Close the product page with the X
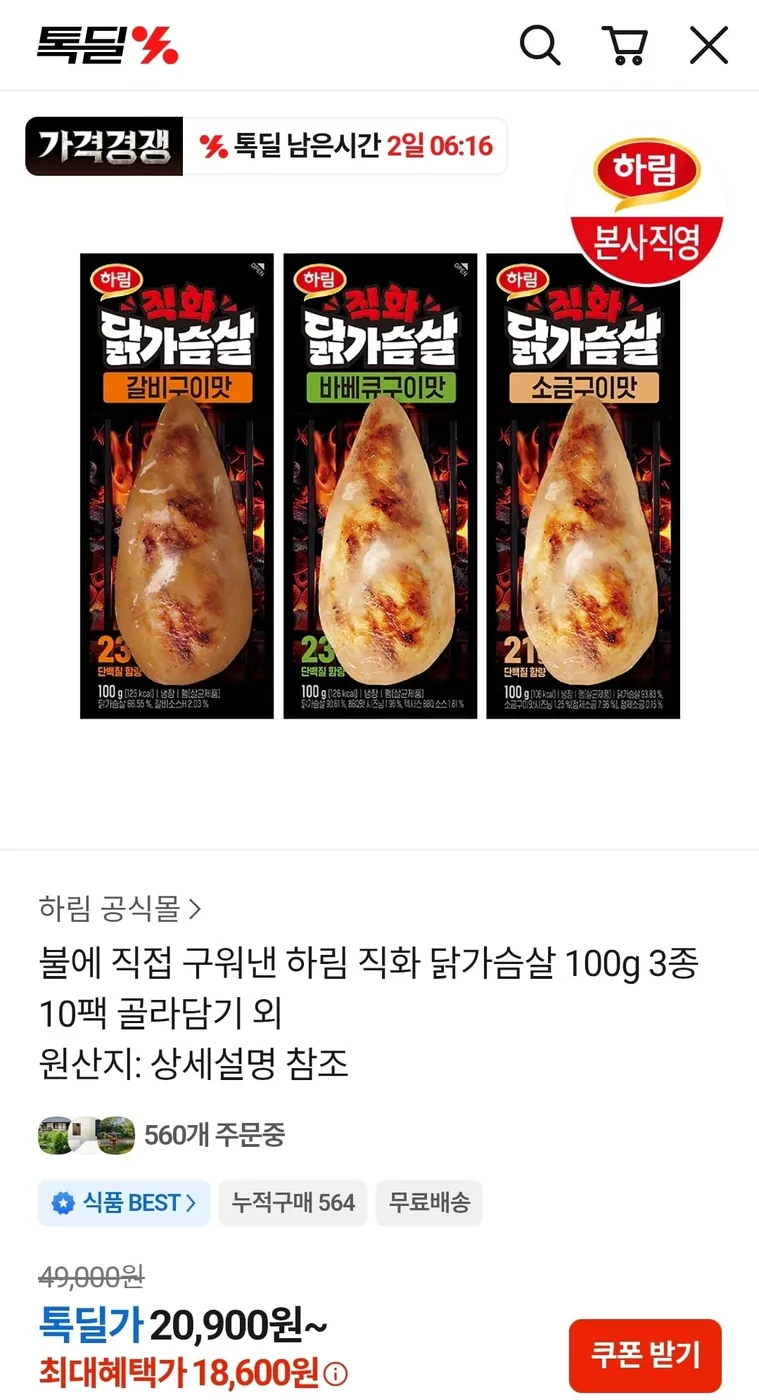The width and height of the screenshot is (759, 1400). coord(709,45)
